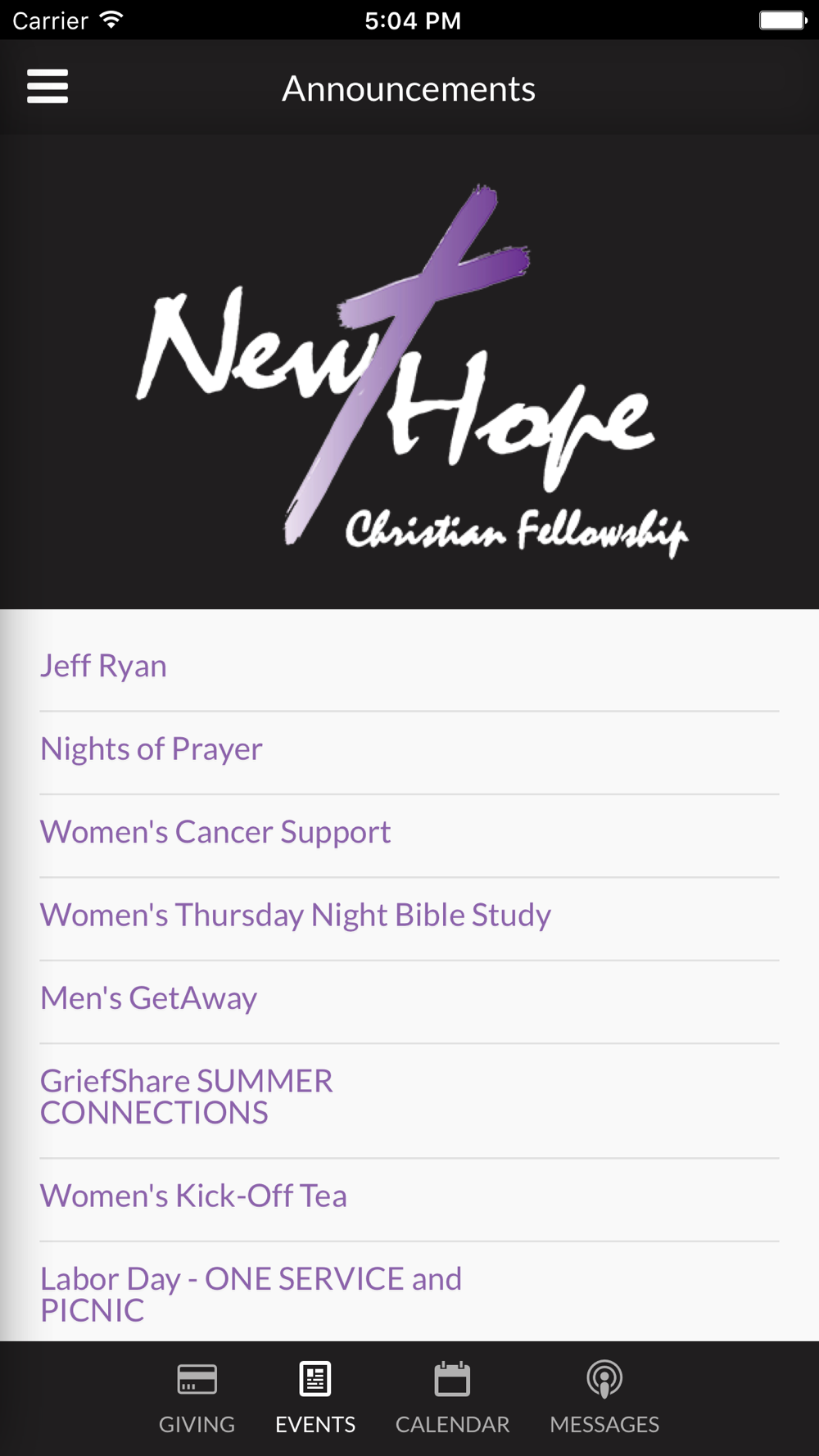View the Men's GetAway announcement

409,1000
